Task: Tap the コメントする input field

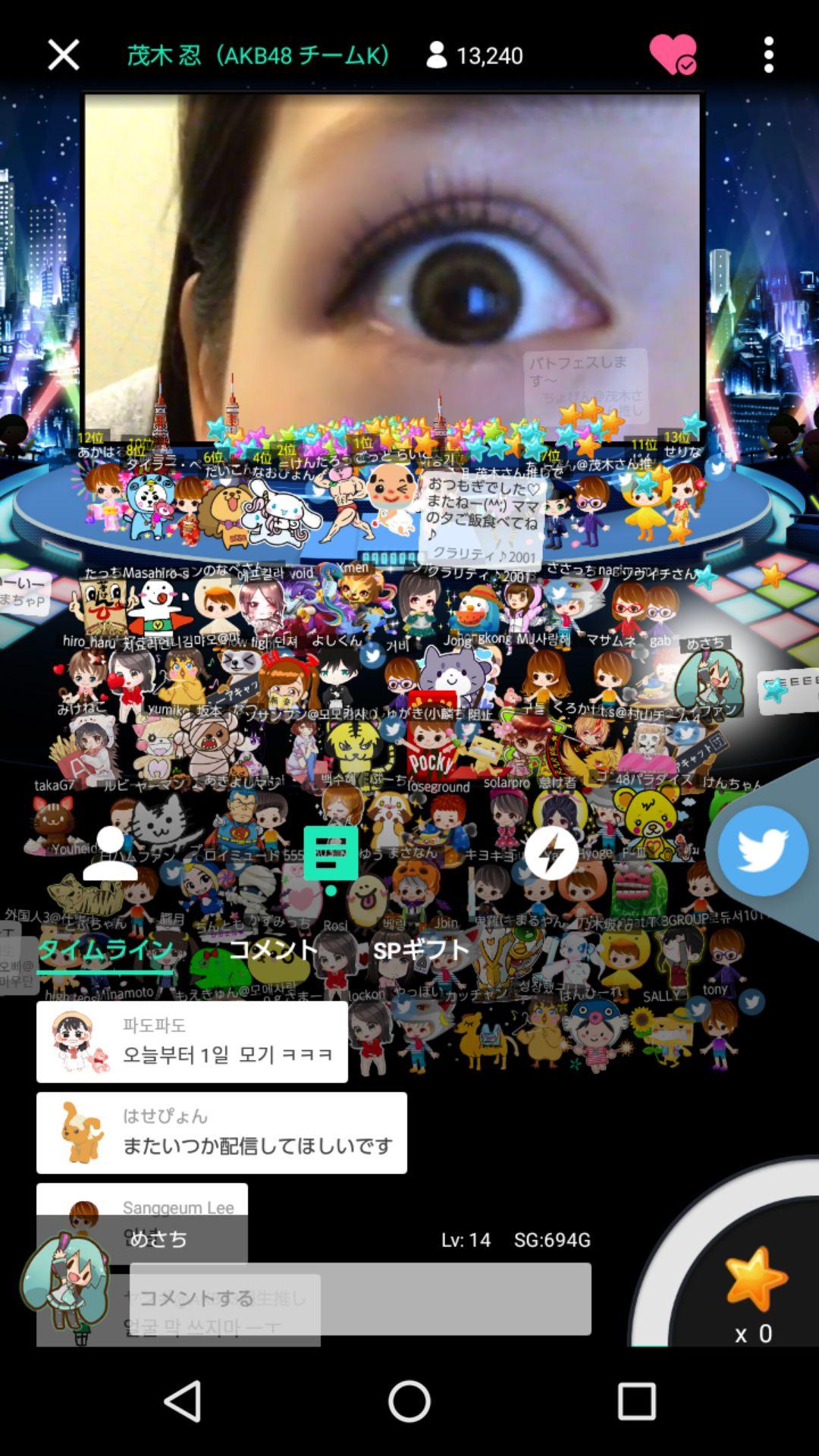Action: point(360,1298)
